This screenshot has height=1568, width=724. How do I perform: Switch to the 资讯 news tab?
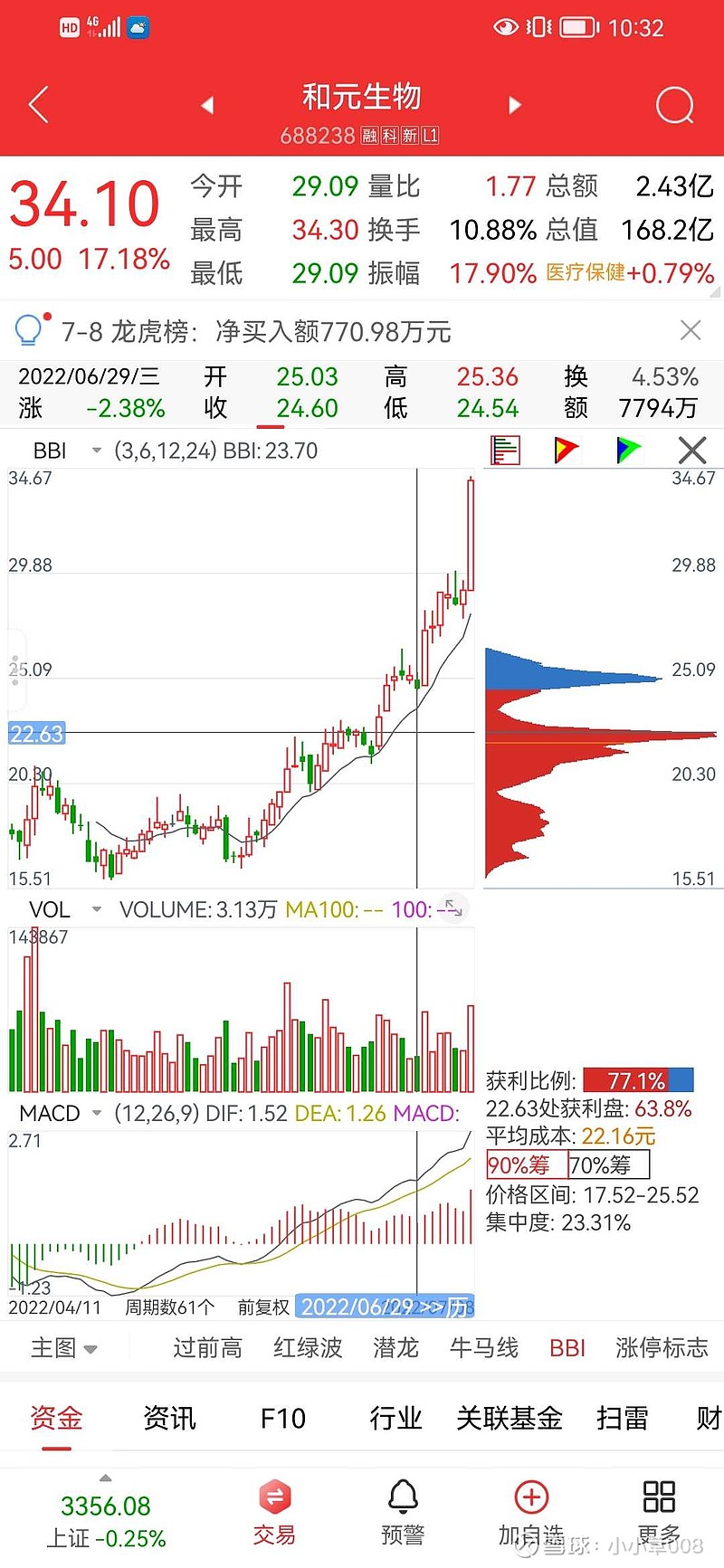[x=168, y=1419]
